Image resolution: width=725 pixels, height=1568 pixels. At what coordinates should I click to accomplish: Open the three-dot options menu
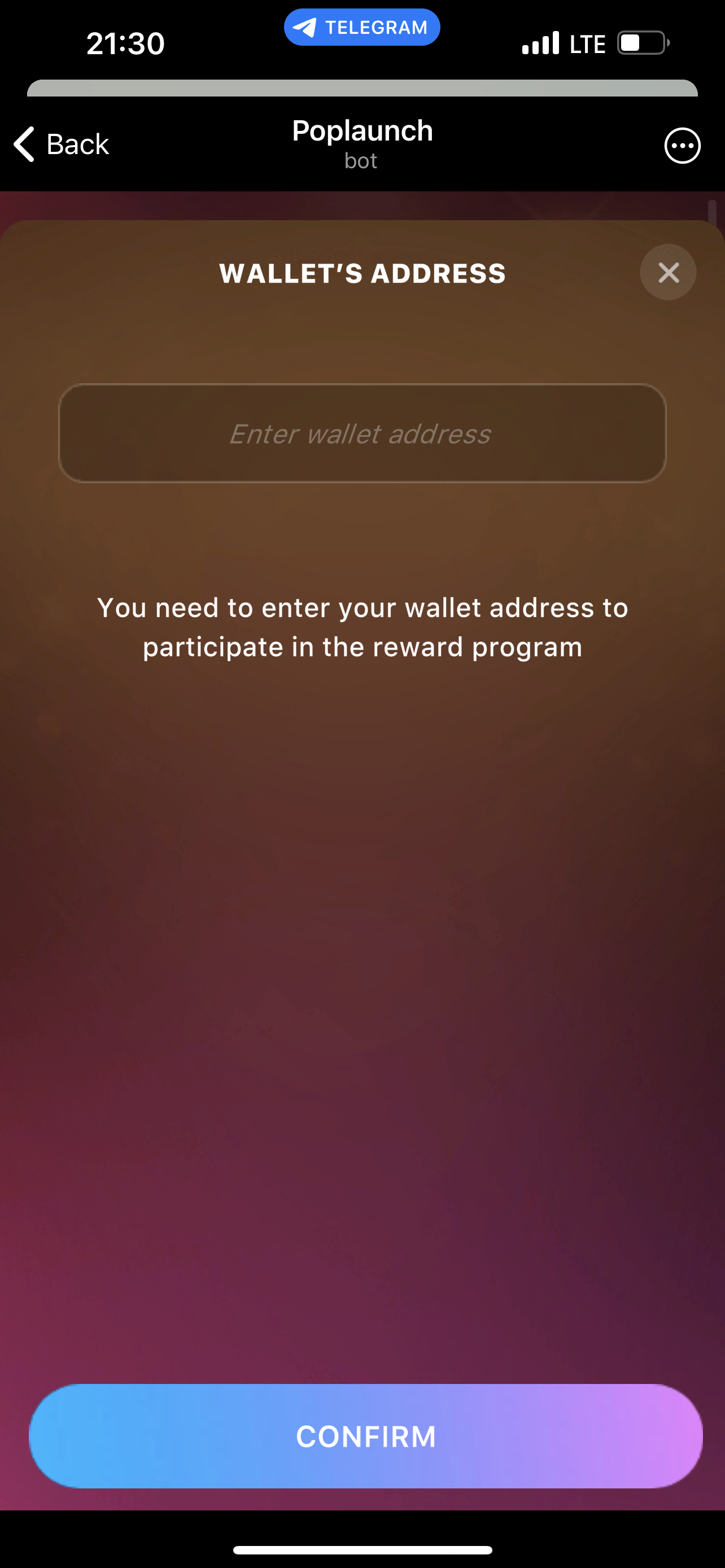(x=682, y=146)
